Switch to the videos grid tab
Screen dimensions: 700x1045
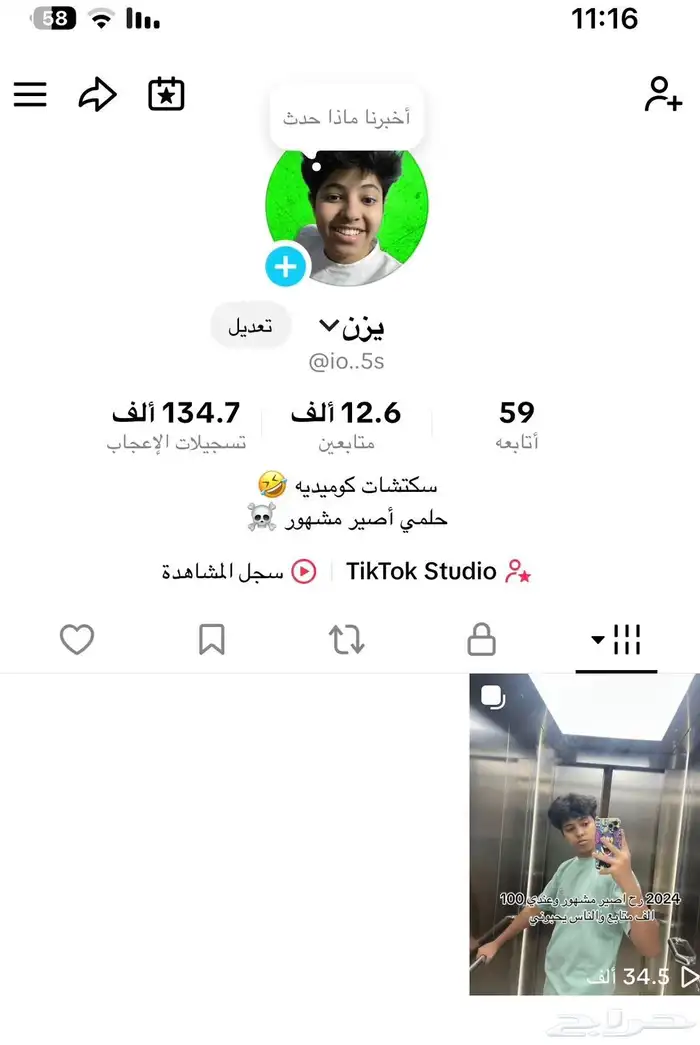click(617, 640)
